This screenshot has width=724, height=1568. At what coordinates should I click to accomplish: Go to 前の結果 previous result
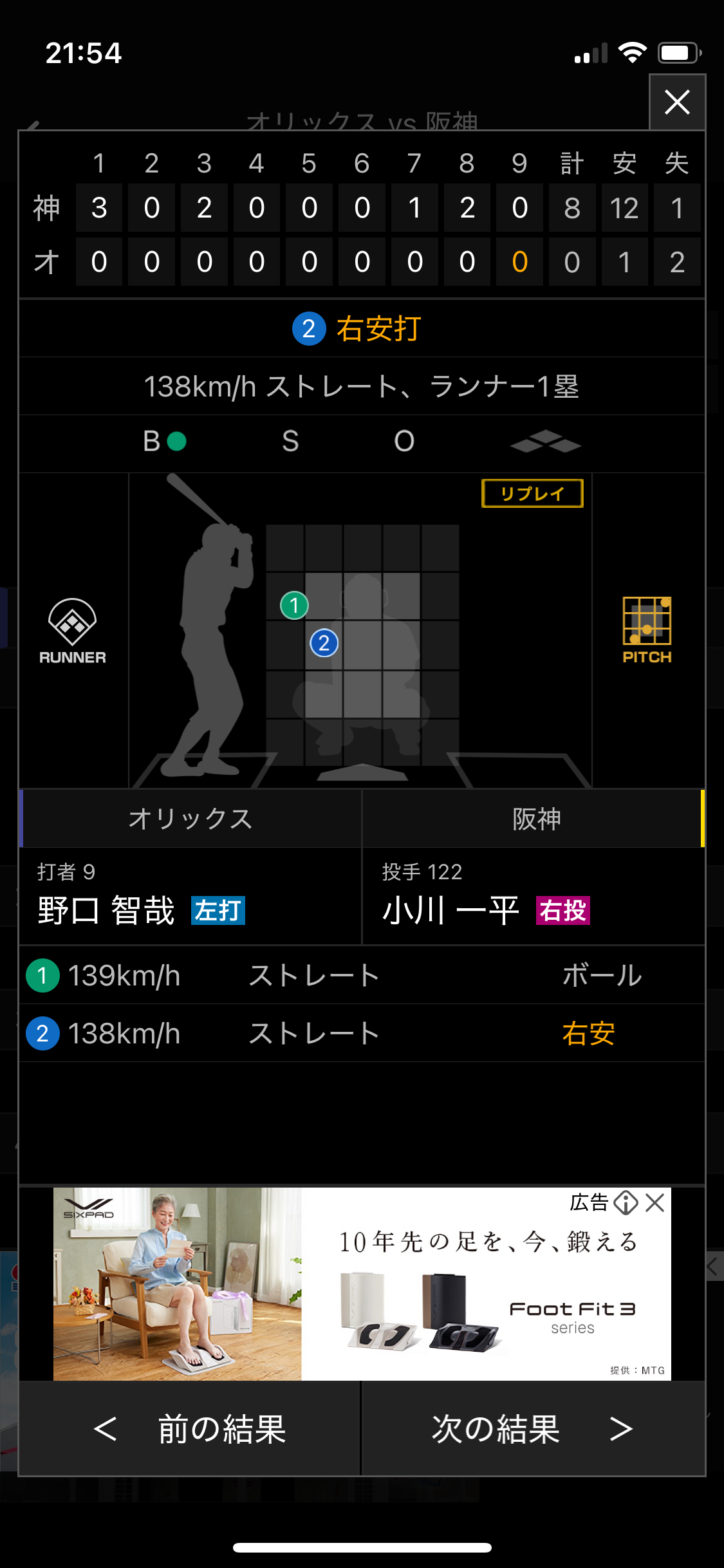190,1429
